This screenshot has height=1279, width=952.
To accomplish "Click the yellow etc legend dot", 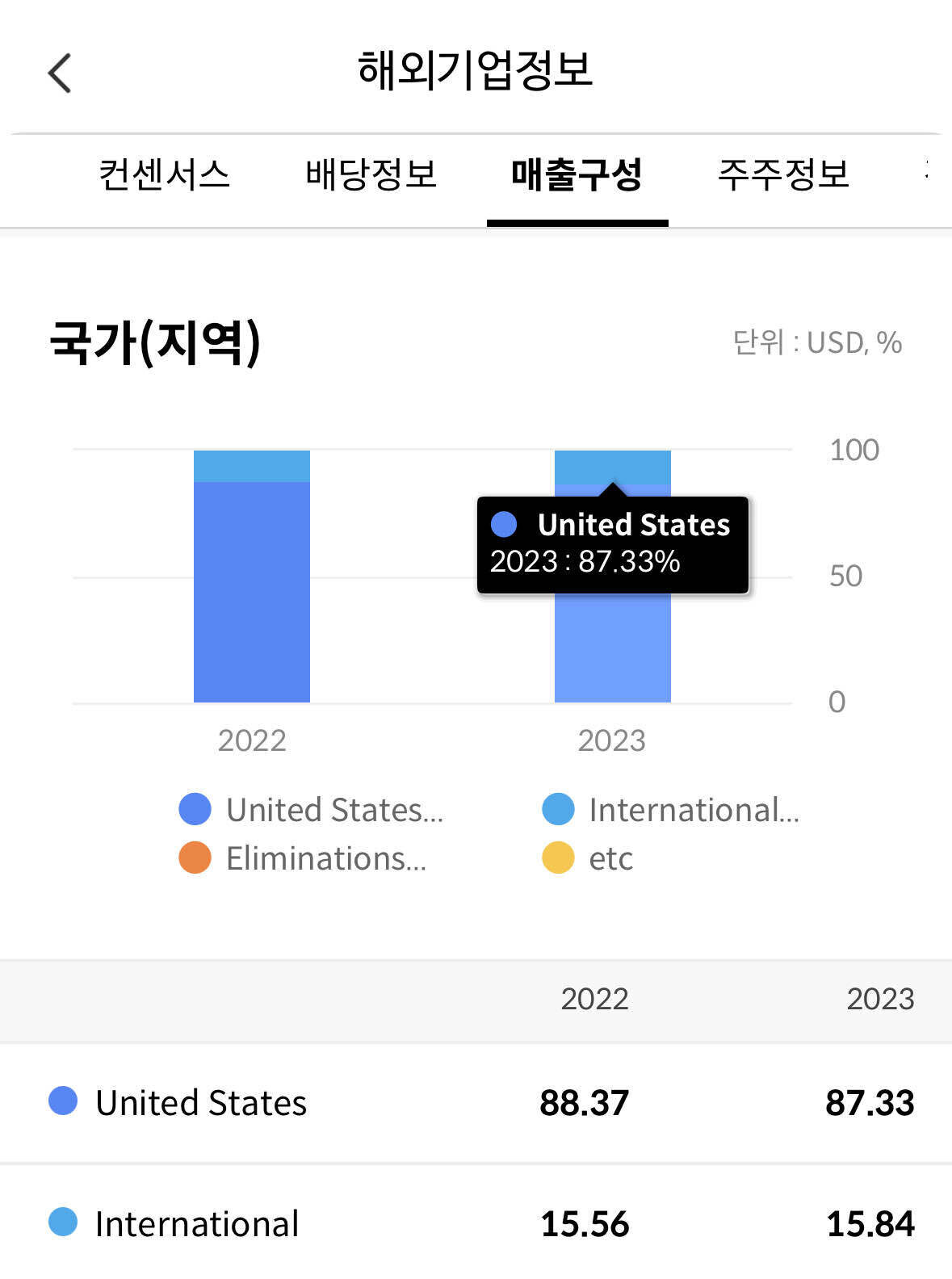I will (560, 858).
